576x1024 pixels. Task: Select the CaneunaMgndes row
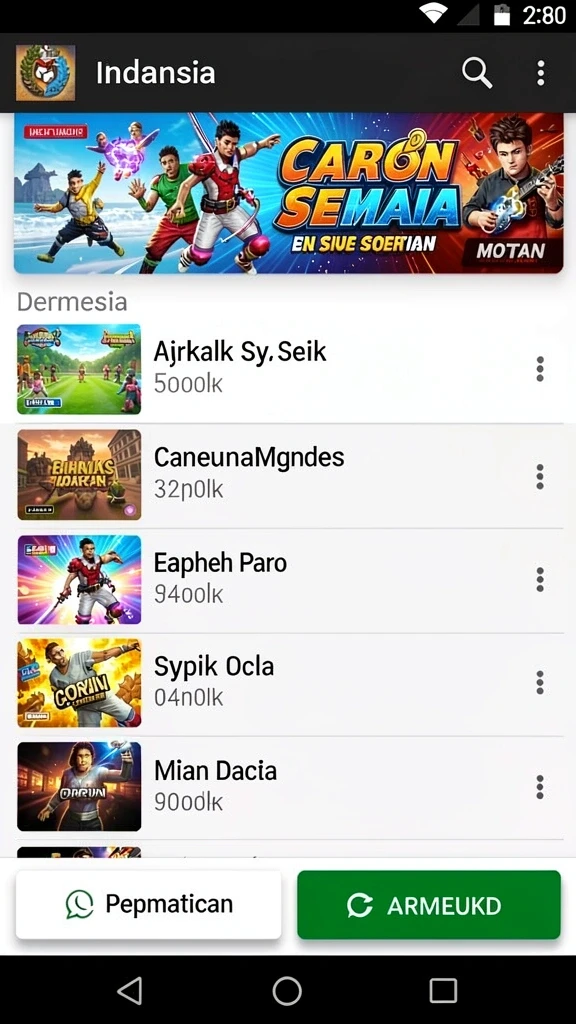click(x=288, y=475)
